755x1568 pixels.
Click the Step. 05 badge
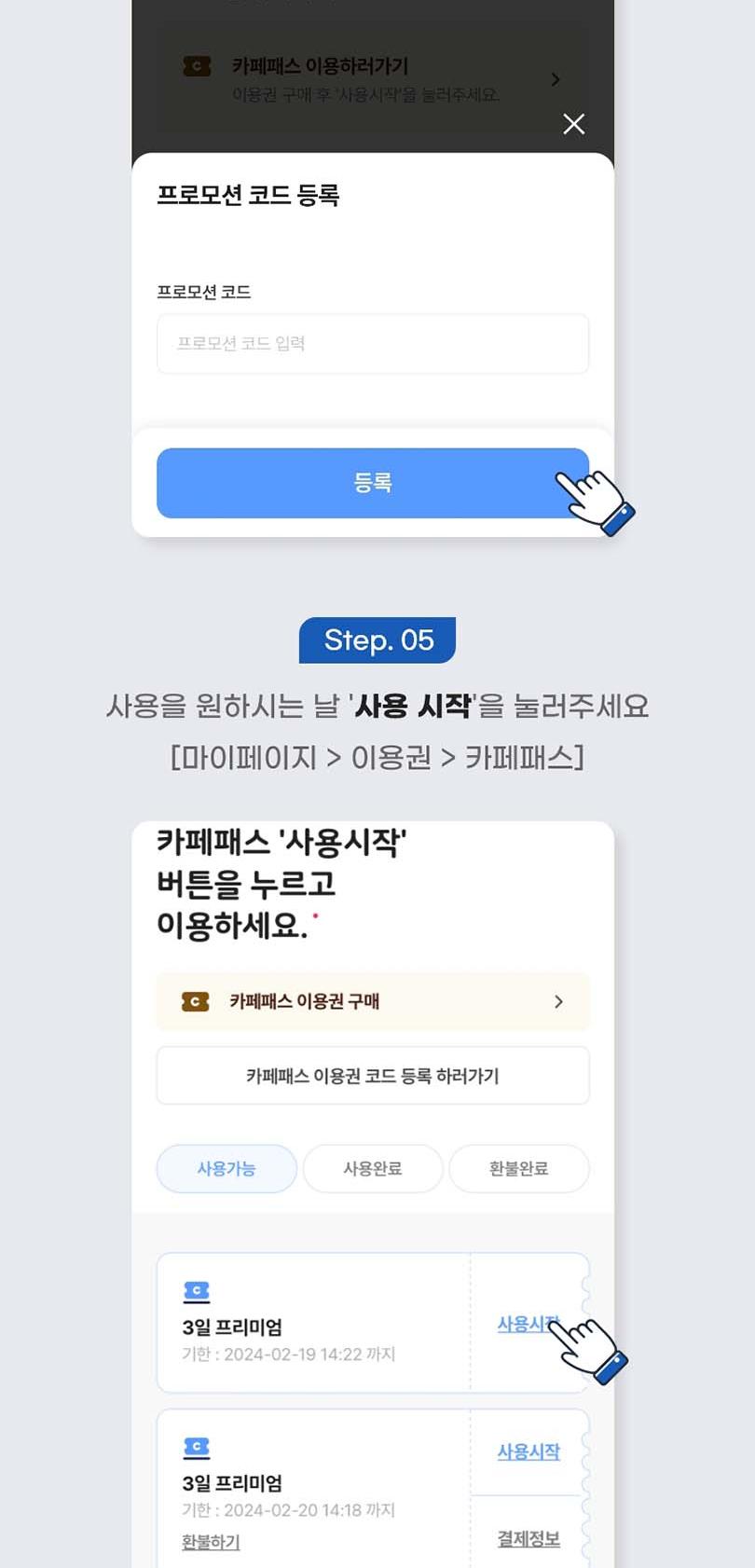click(377, 640)
